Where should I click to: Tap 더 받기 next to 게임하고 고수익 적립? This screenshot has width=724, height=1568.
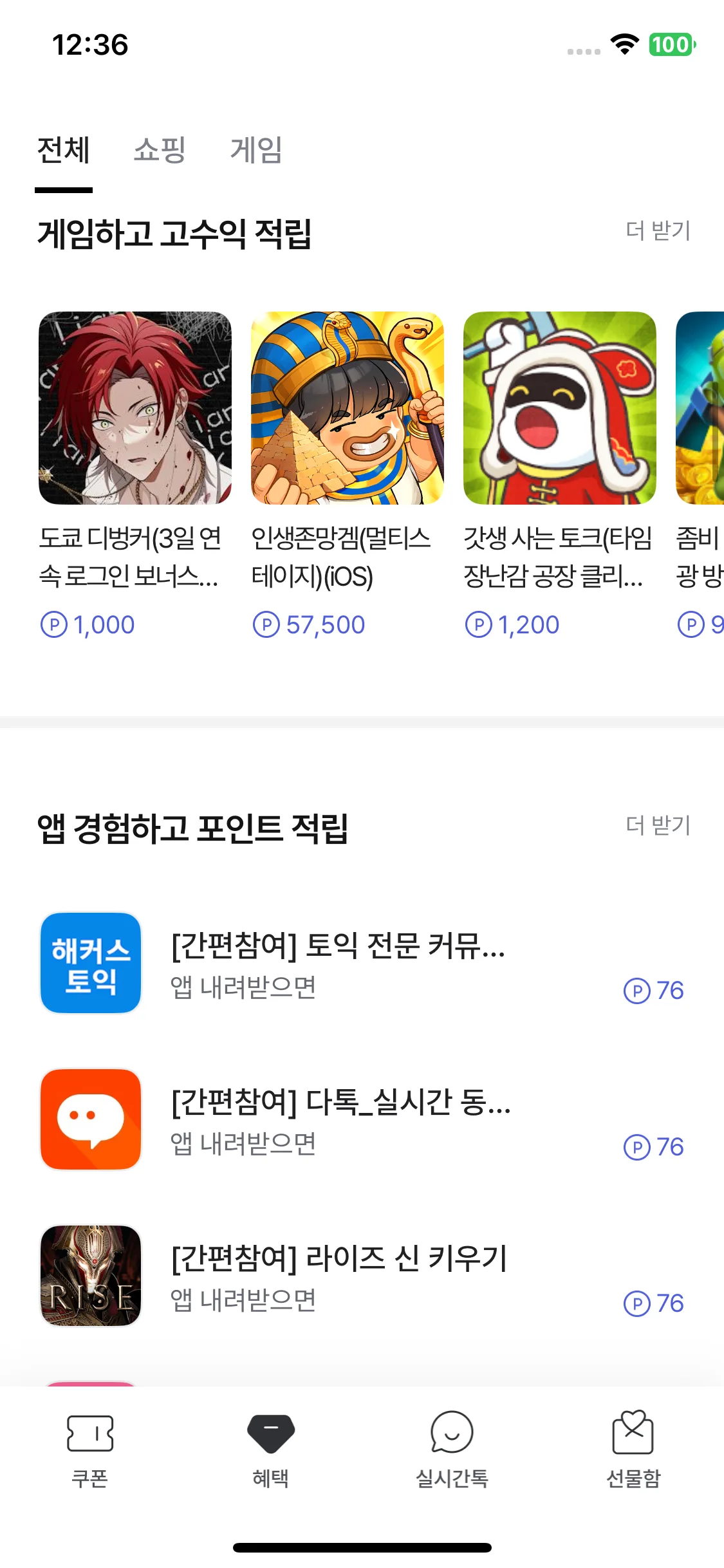(x=658, y=230)
